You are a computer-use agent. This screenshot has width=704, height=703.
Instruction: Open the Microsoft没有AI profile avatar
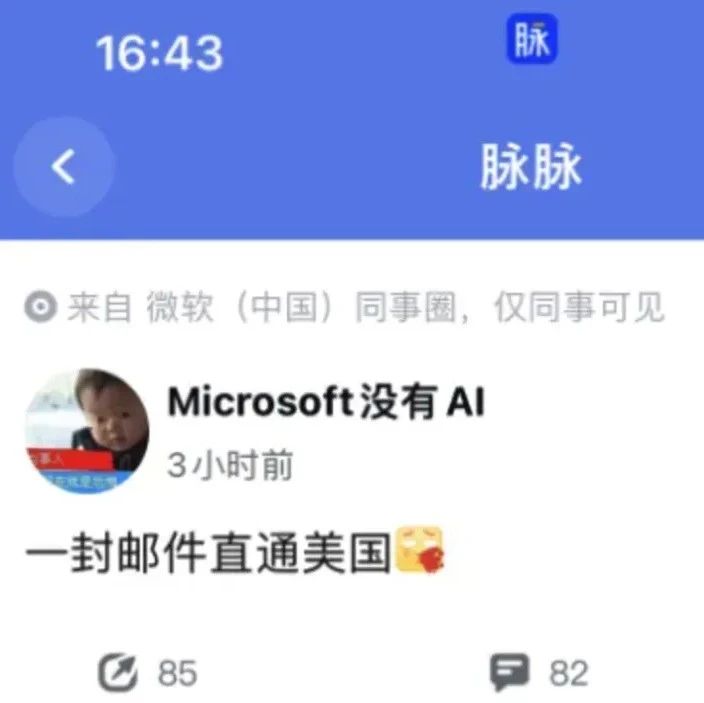coord(86,431)
